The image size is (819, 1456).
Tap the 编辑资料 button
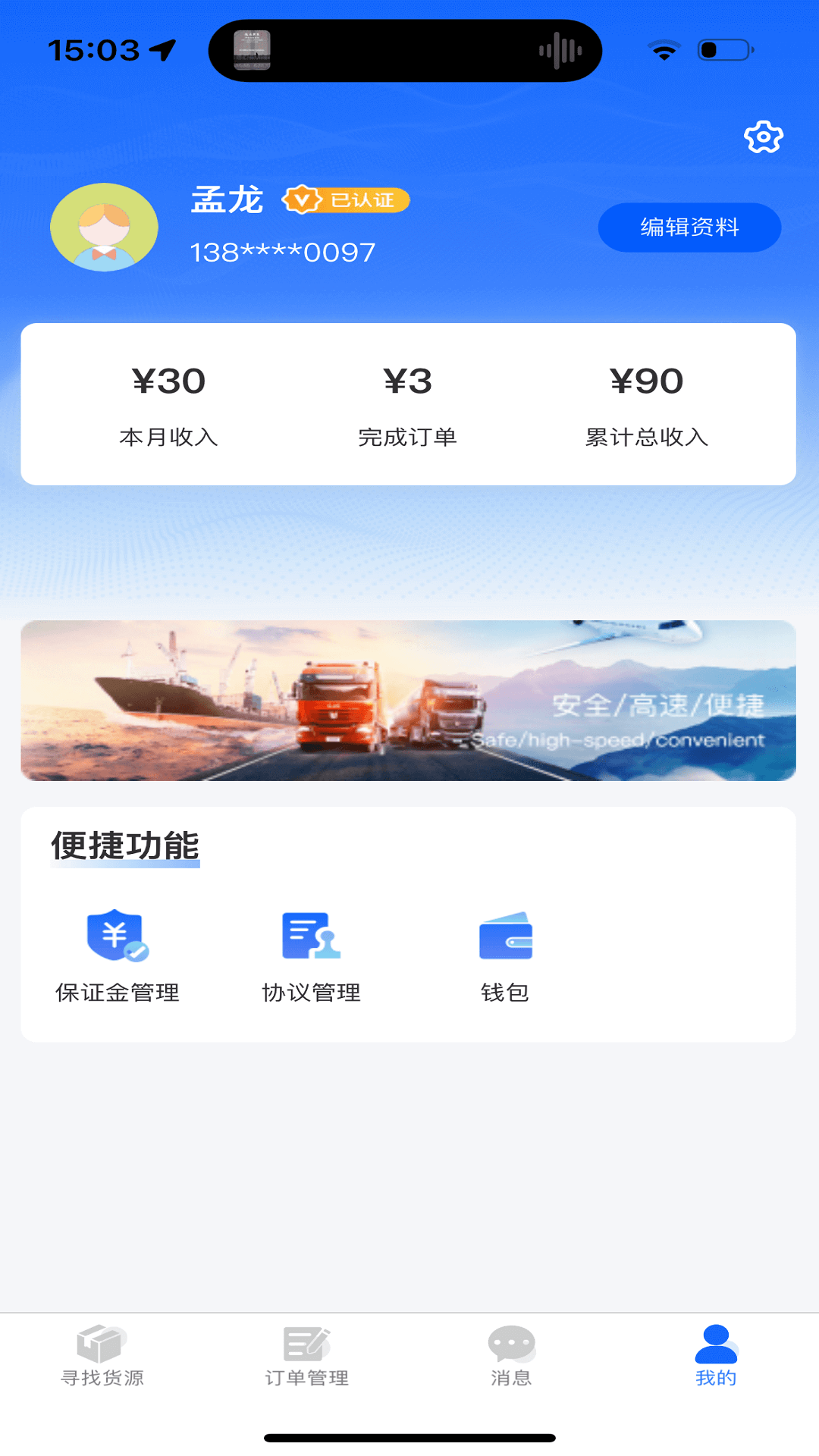pyautogui.click(x=689, y=227)
